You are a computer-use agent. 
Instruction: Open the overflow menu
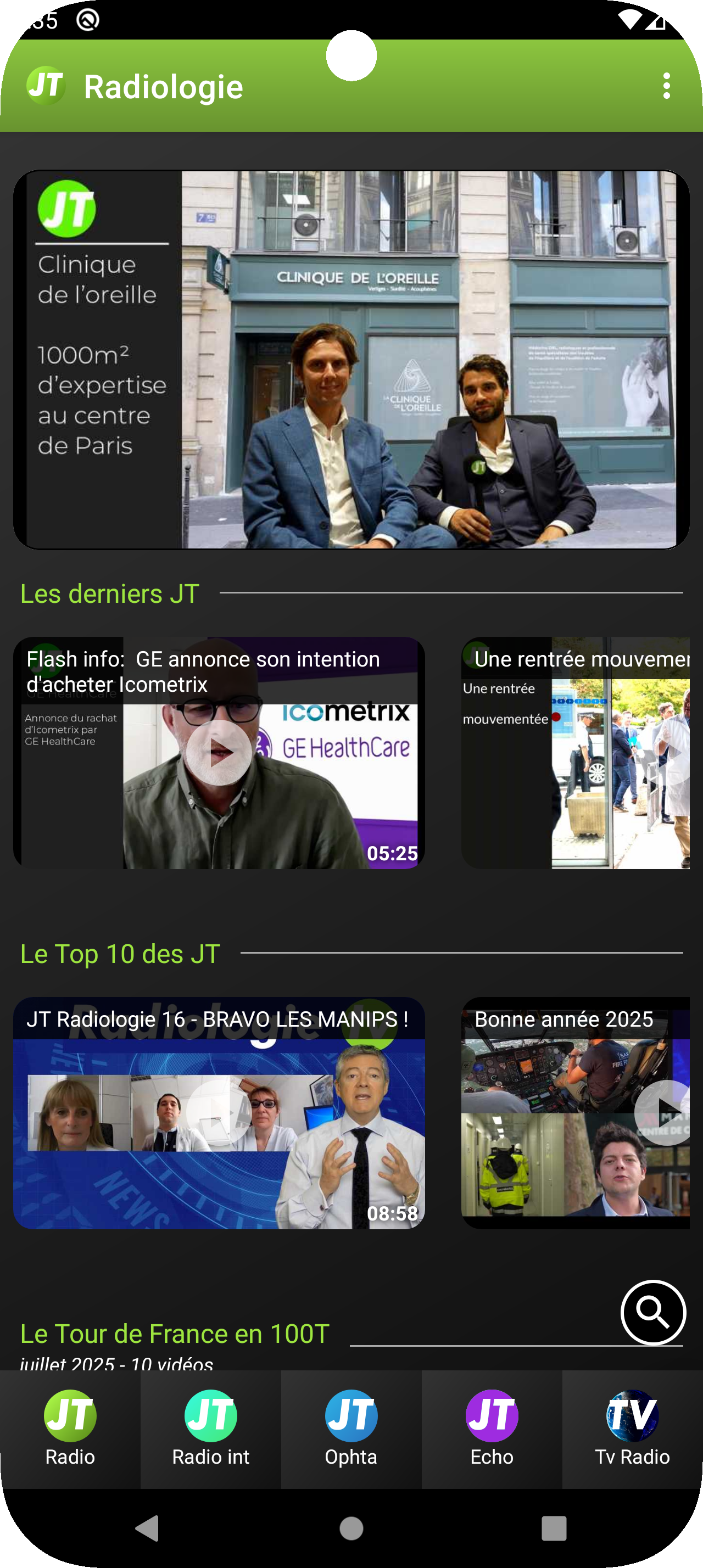pos(667,86)
